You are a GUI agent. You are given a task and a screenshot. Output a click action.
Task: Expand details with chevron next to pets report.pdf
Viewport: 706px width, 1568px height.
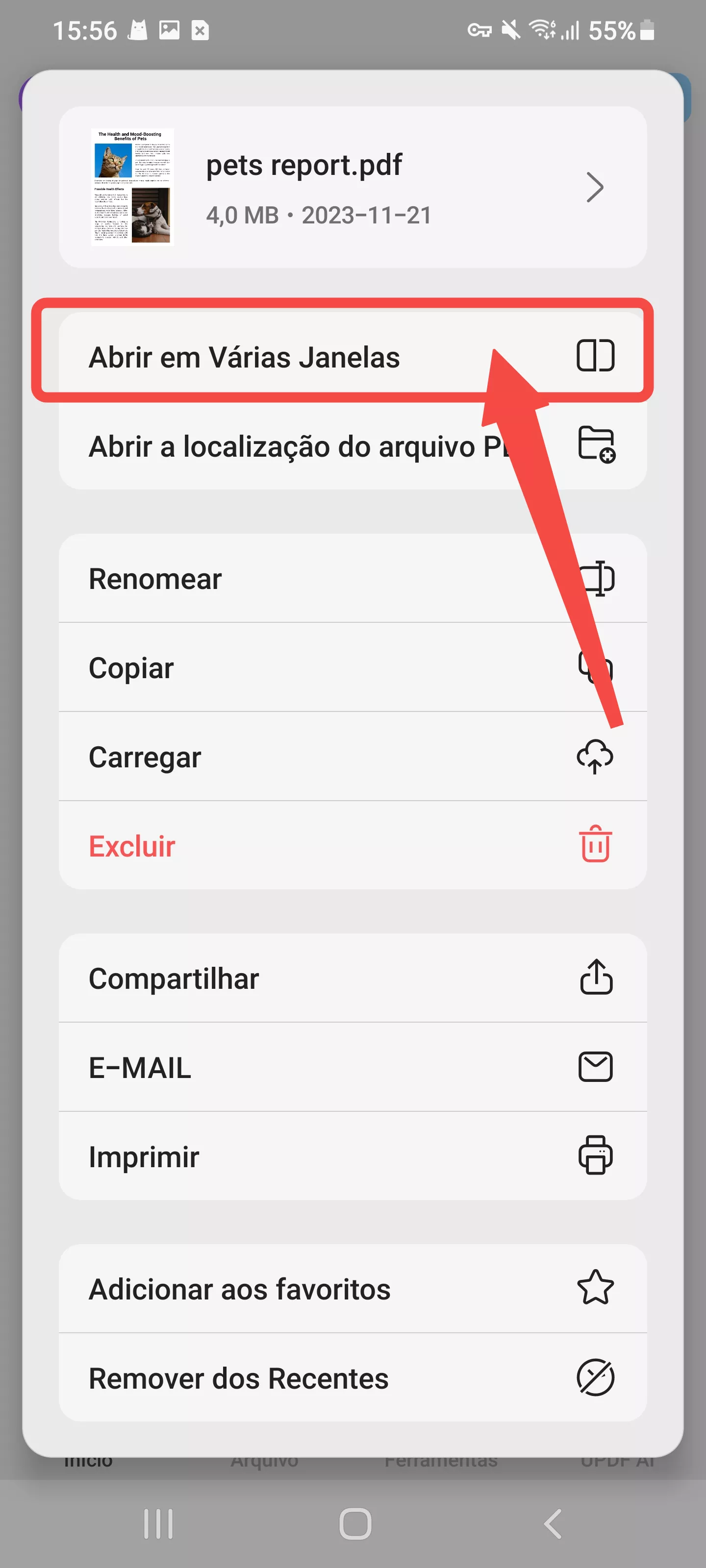tap(595, 188)
